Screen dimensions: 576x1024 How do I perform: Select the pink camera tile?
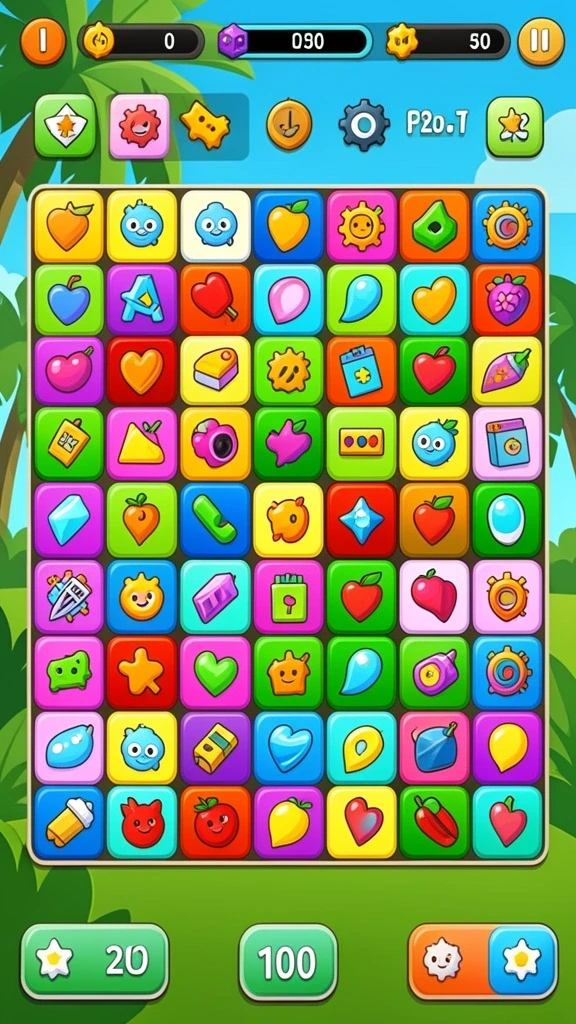[216, 444]
